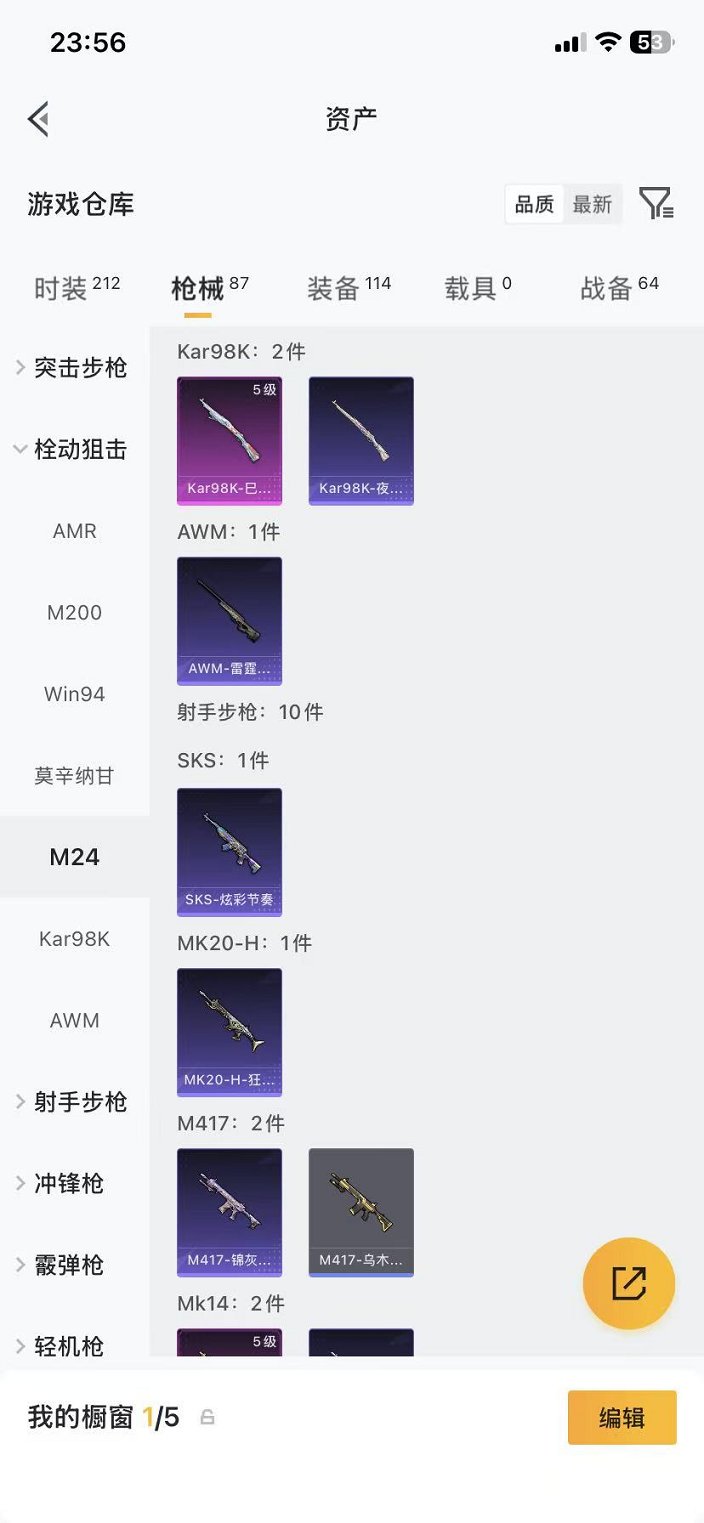Image resolution: width=704 pixels, height=1523 pixels.
Task: Switch to the 战备 tab
Action: (619, 288)
